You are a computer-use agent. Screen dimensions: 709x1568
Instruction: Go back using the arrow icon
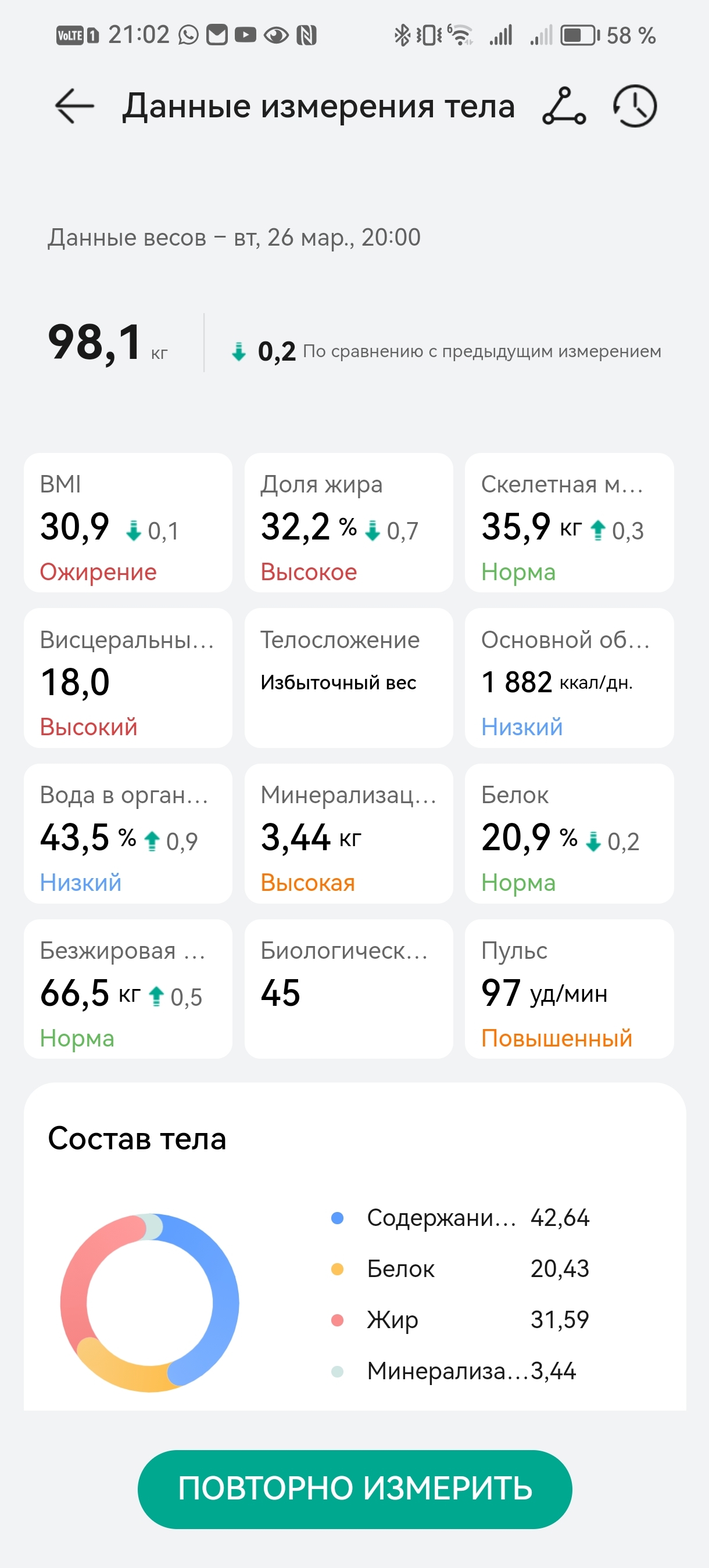pos(74,106)
